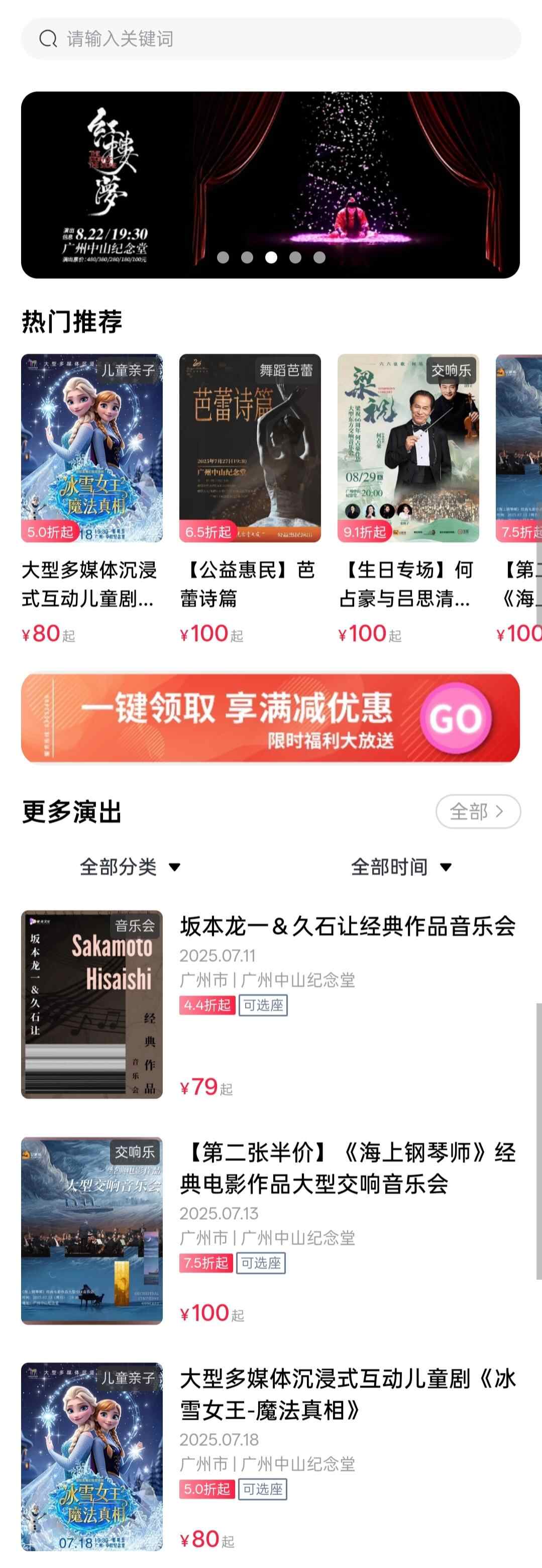The image size is (542, 1568).
Task: Jump to the last banner page dot
Action: coord(319,257)
